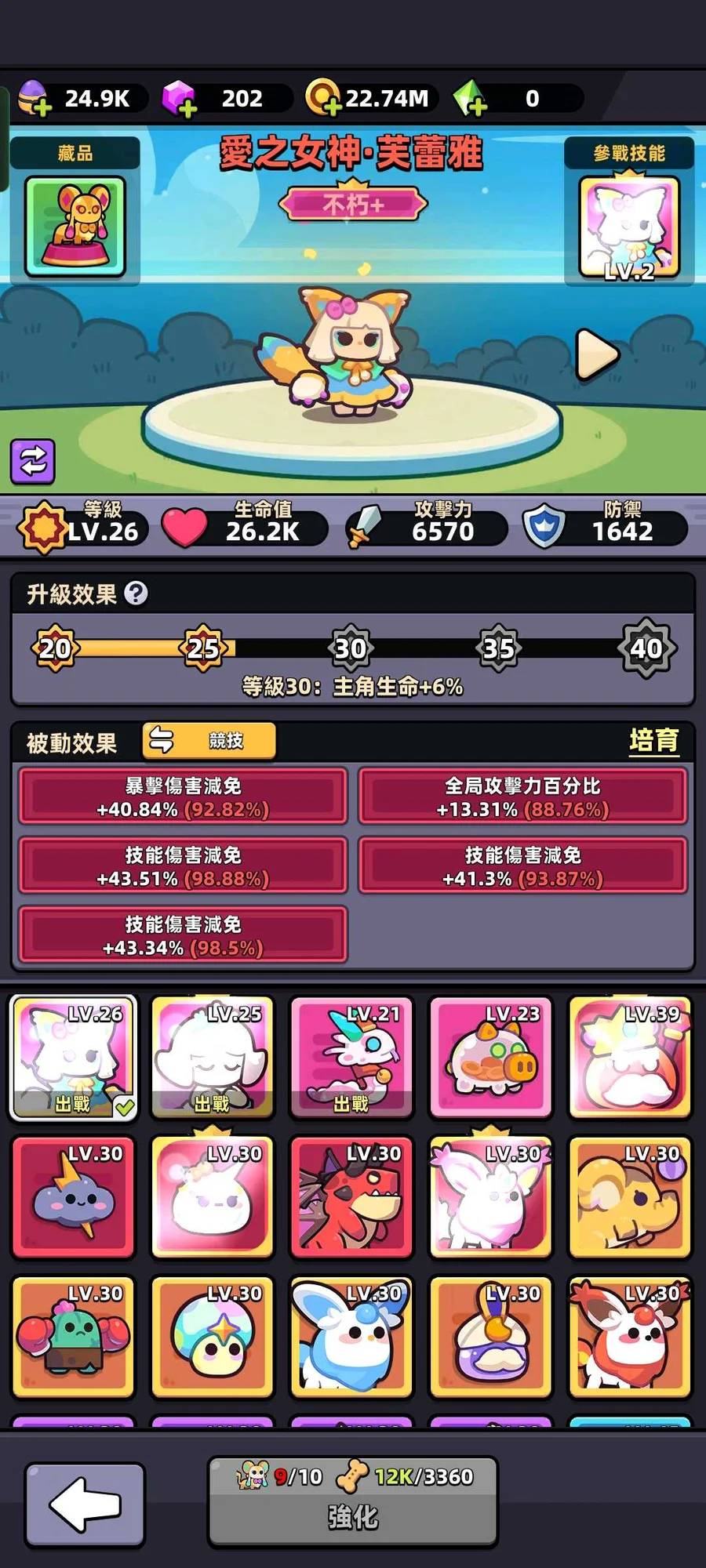Image resolution: width=706 pixels, height=1568 pixels.
Task: Open the 培育 link
Action: 653,741
